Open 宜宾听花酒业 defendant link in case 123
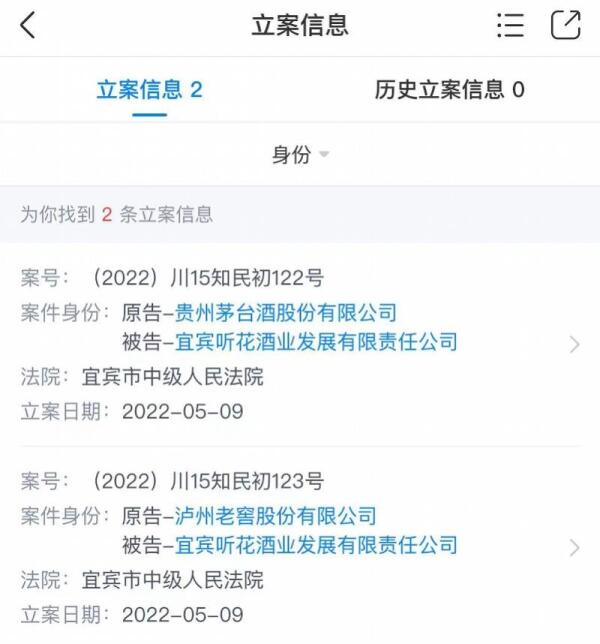 [316, 545]
